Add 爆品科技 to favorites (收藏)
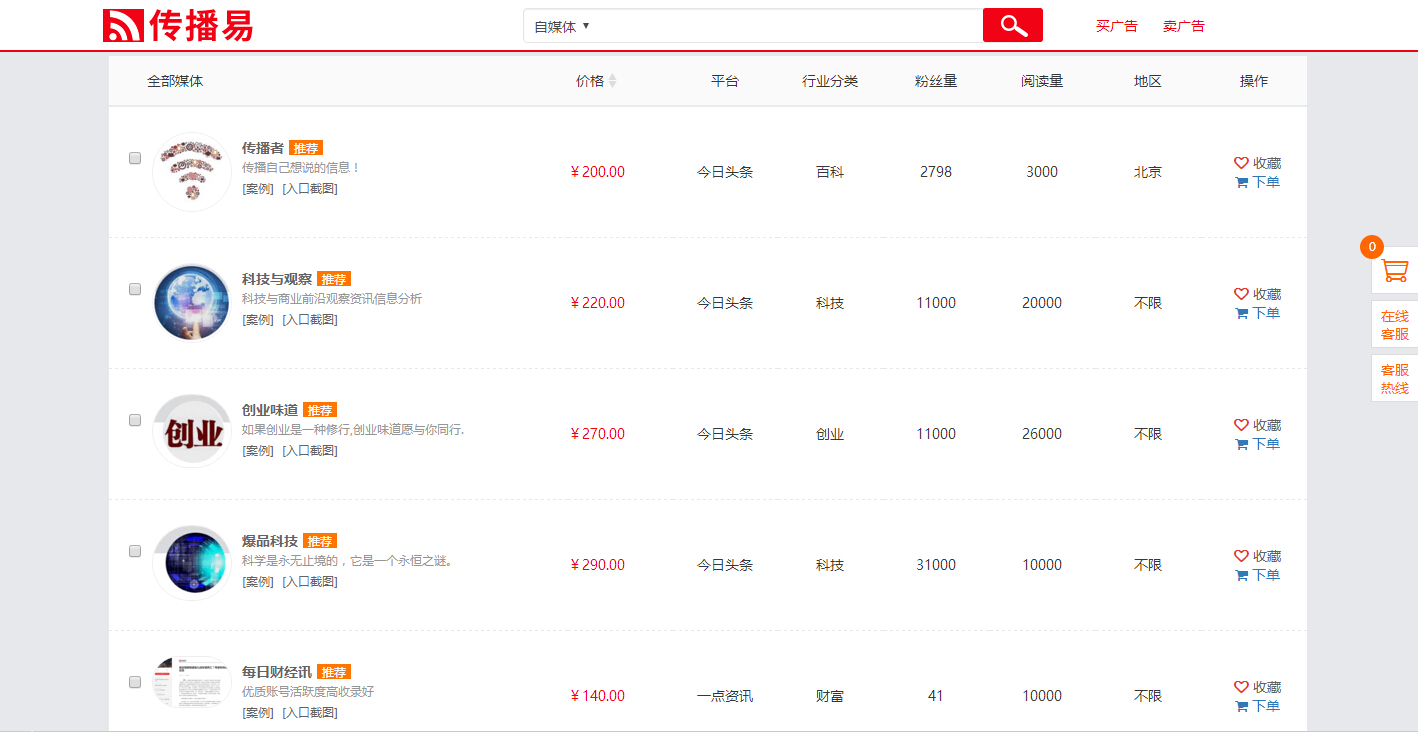The width and height of the screenshot is (1418, 732). 1257,556
